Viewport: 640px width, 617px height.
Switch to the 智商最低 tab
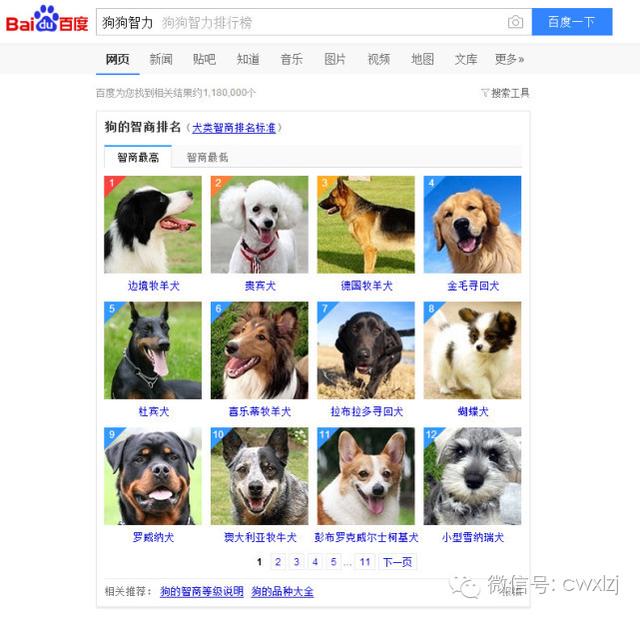pos(208,157)
